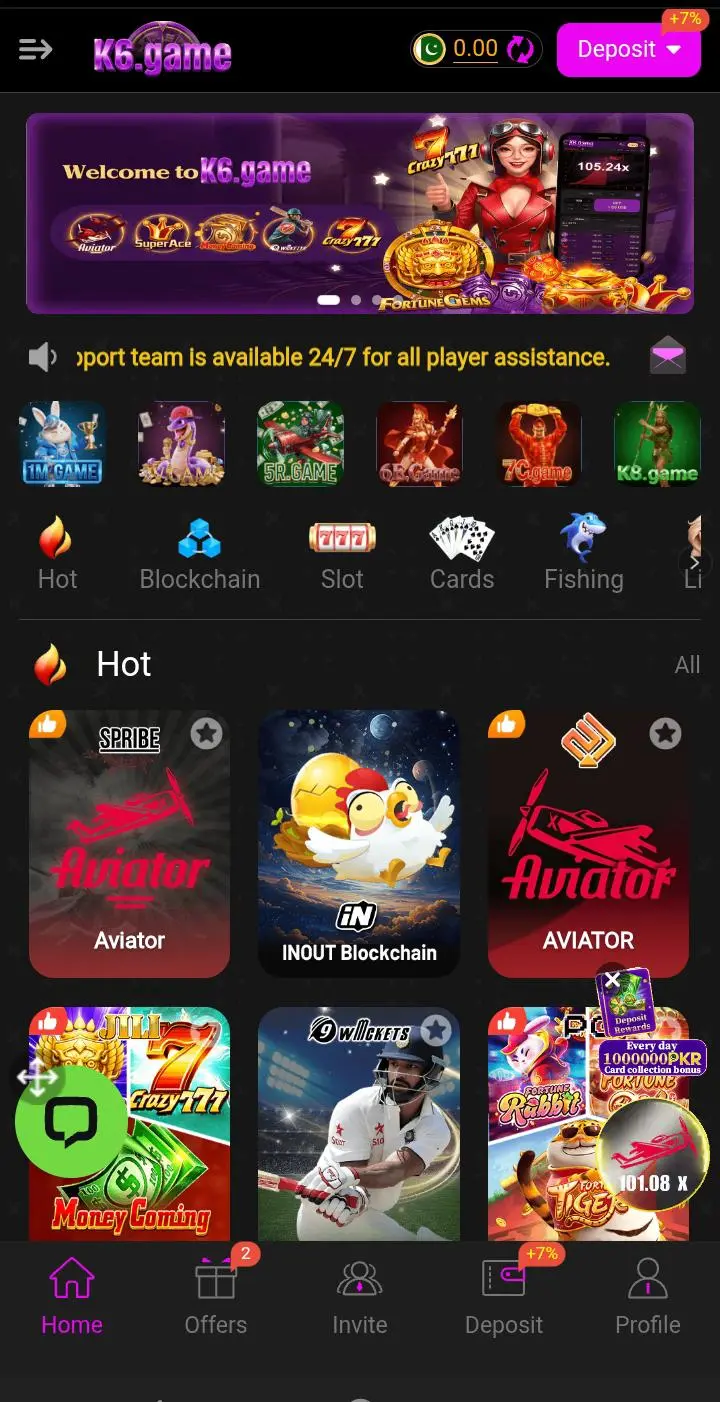Open the Profile tab
Viewport: 720px width, 1402px height.
(647, 1297)
